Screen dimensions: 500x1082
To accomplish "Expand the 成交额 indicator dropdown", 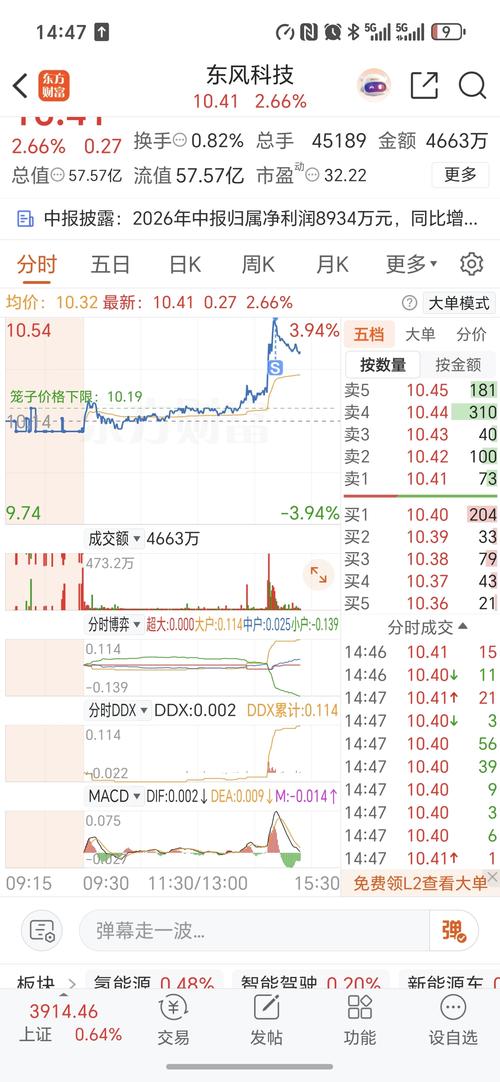I will coord(114,538).
